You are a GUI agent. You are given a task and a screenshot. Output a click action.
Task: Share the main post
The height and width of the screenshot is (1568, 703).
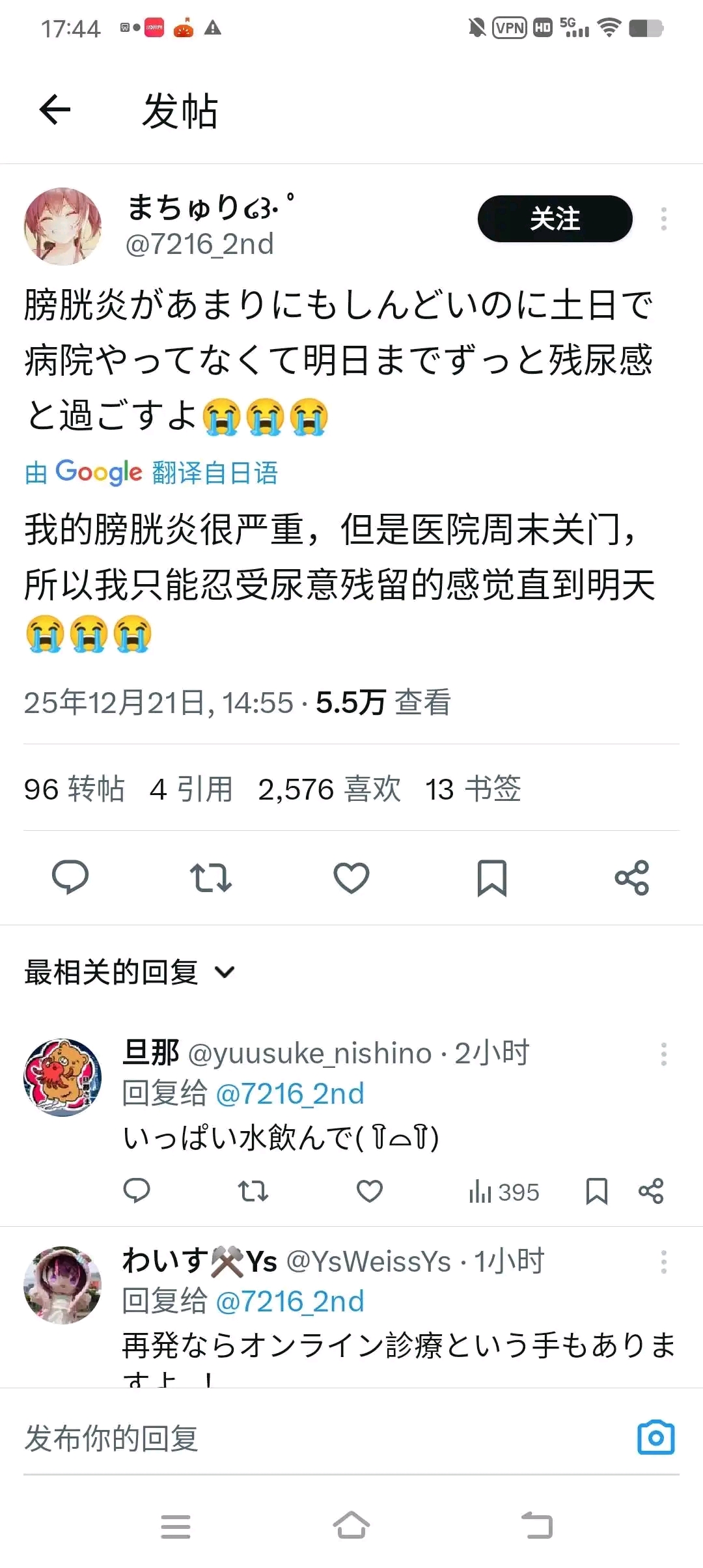click(632, 877)
